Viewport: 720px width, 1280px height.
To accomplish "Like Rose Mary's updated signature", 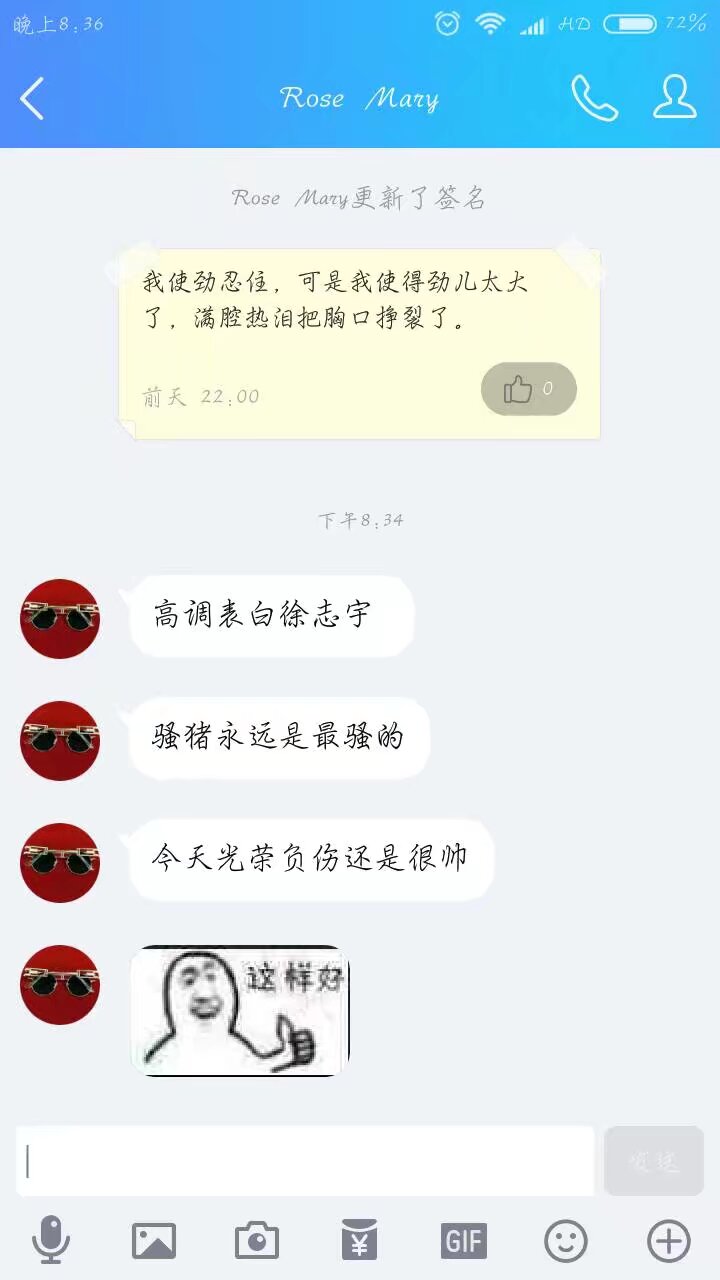I will pos(528,389).
